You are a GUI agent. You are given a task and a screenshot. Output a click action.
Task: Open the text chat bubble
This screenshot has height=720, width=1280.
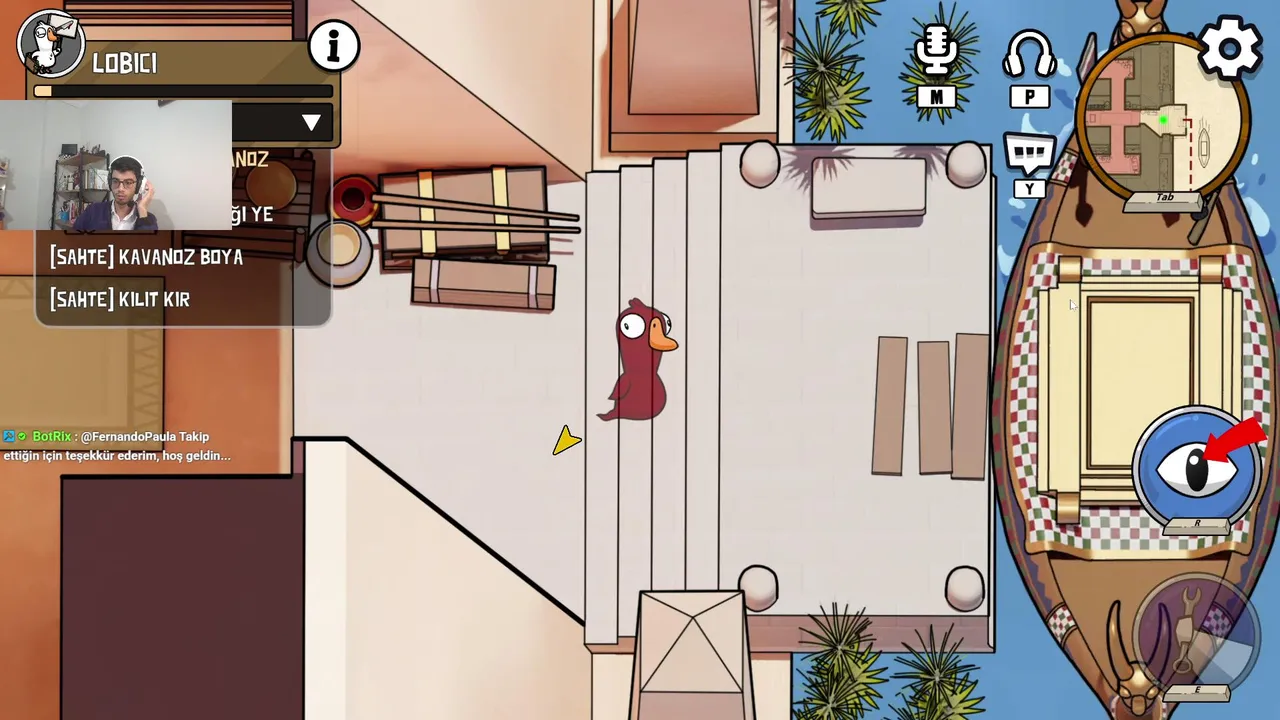click(1030, 156)
